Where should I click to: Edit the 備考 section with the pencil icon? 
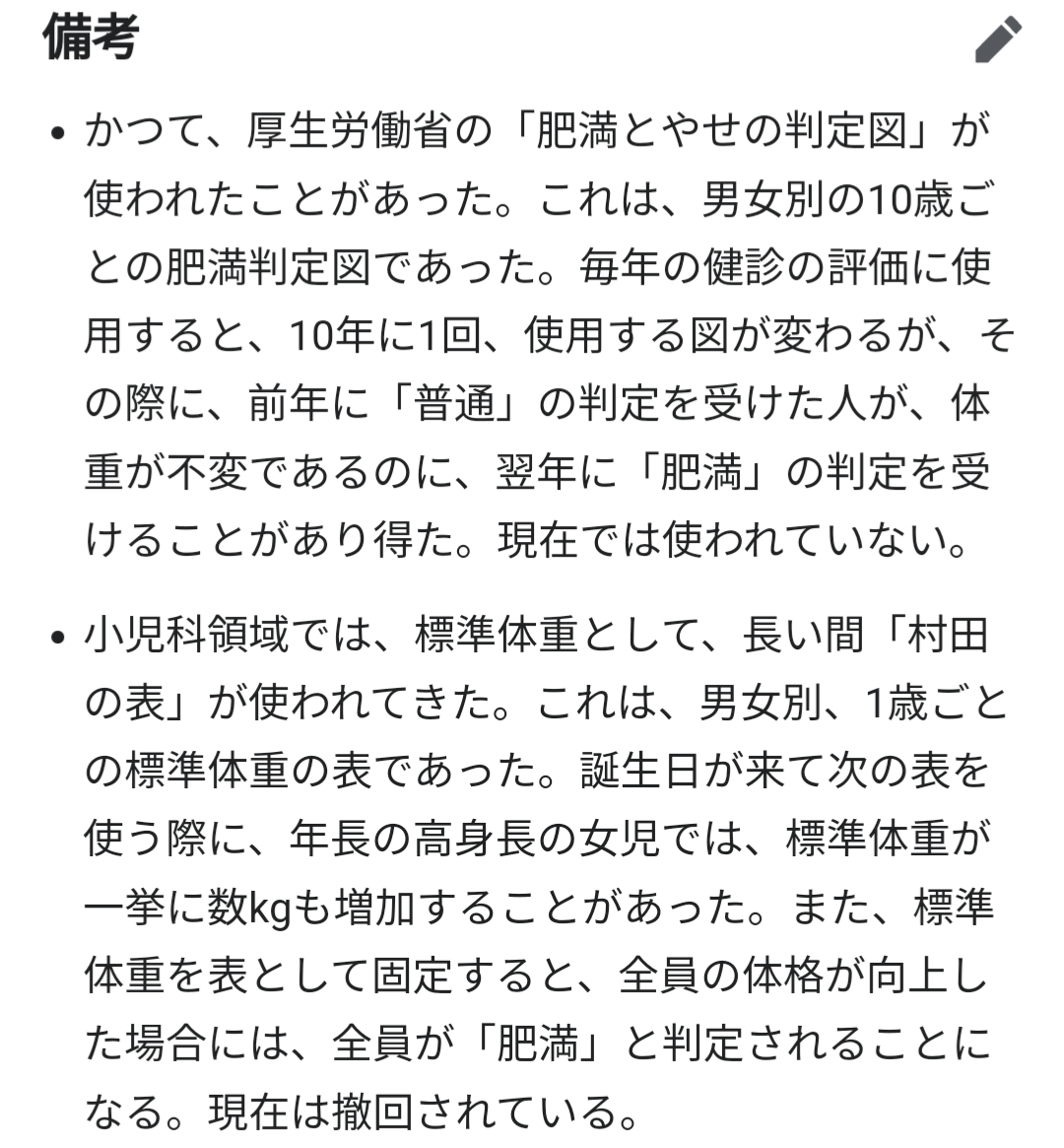(x=998, y=40)
